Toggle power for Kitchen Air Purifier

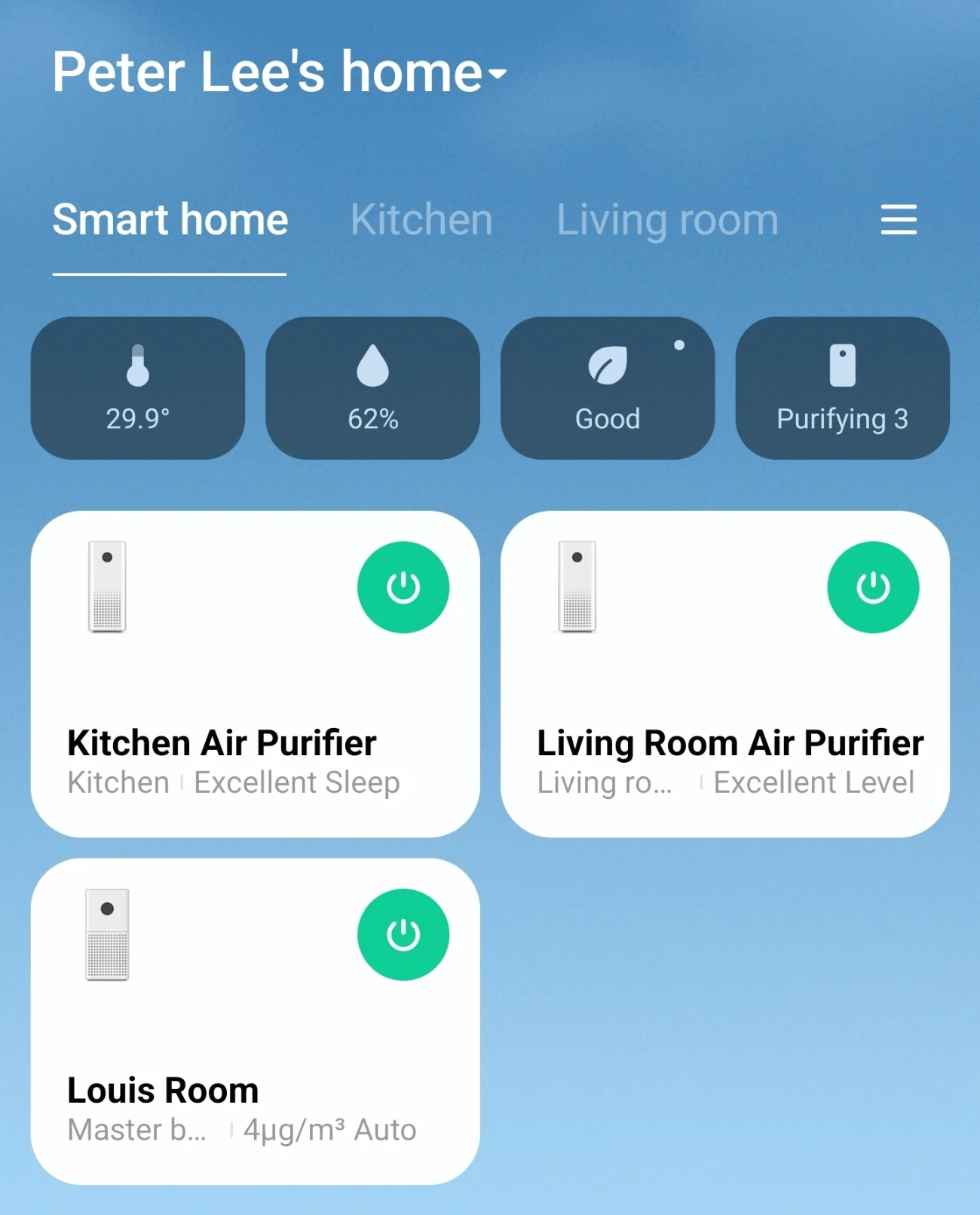pyautogui.click(x=403, y=587)
